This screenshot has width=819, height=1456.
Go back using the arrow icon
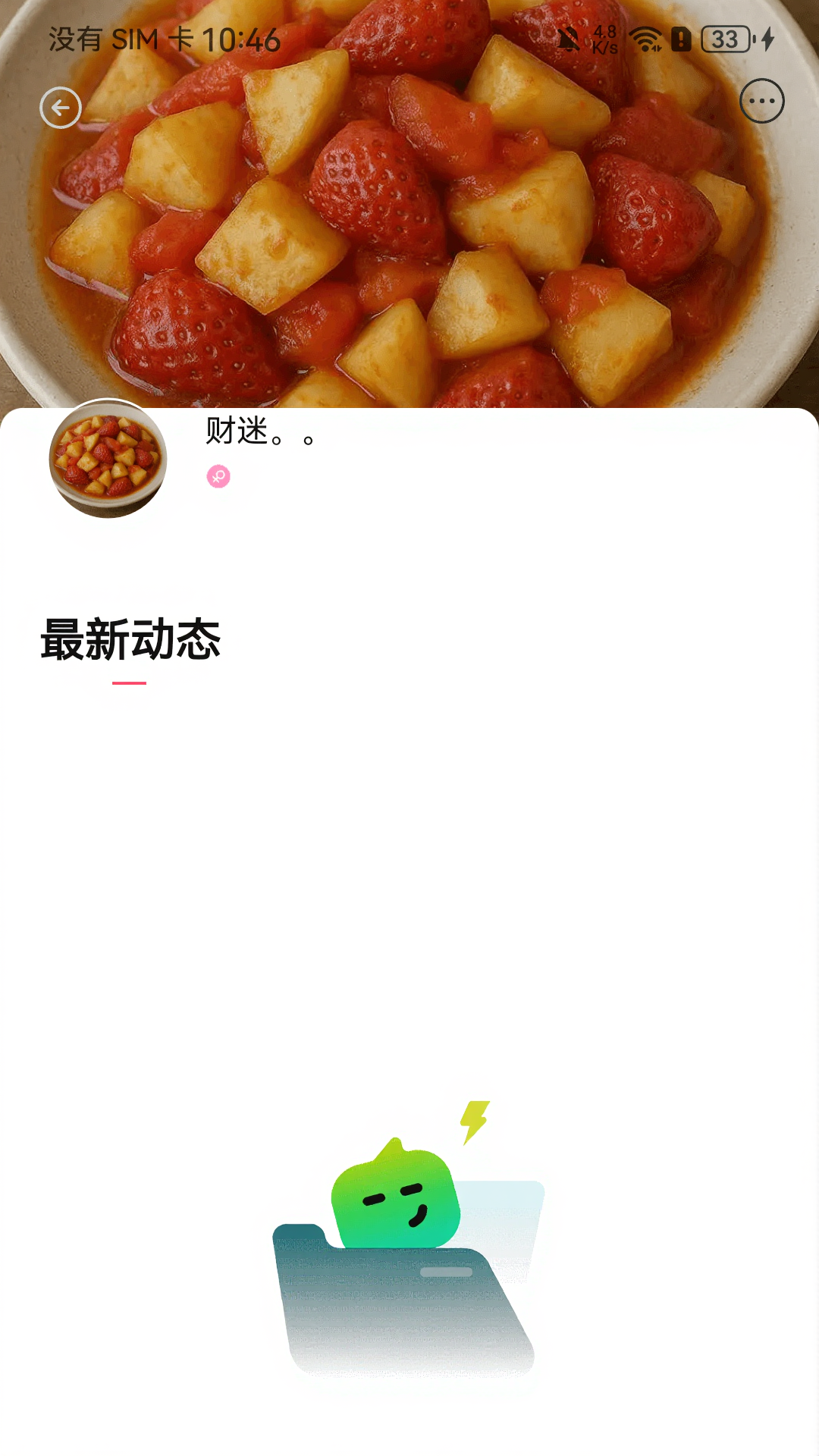click(x=61, y=108)
